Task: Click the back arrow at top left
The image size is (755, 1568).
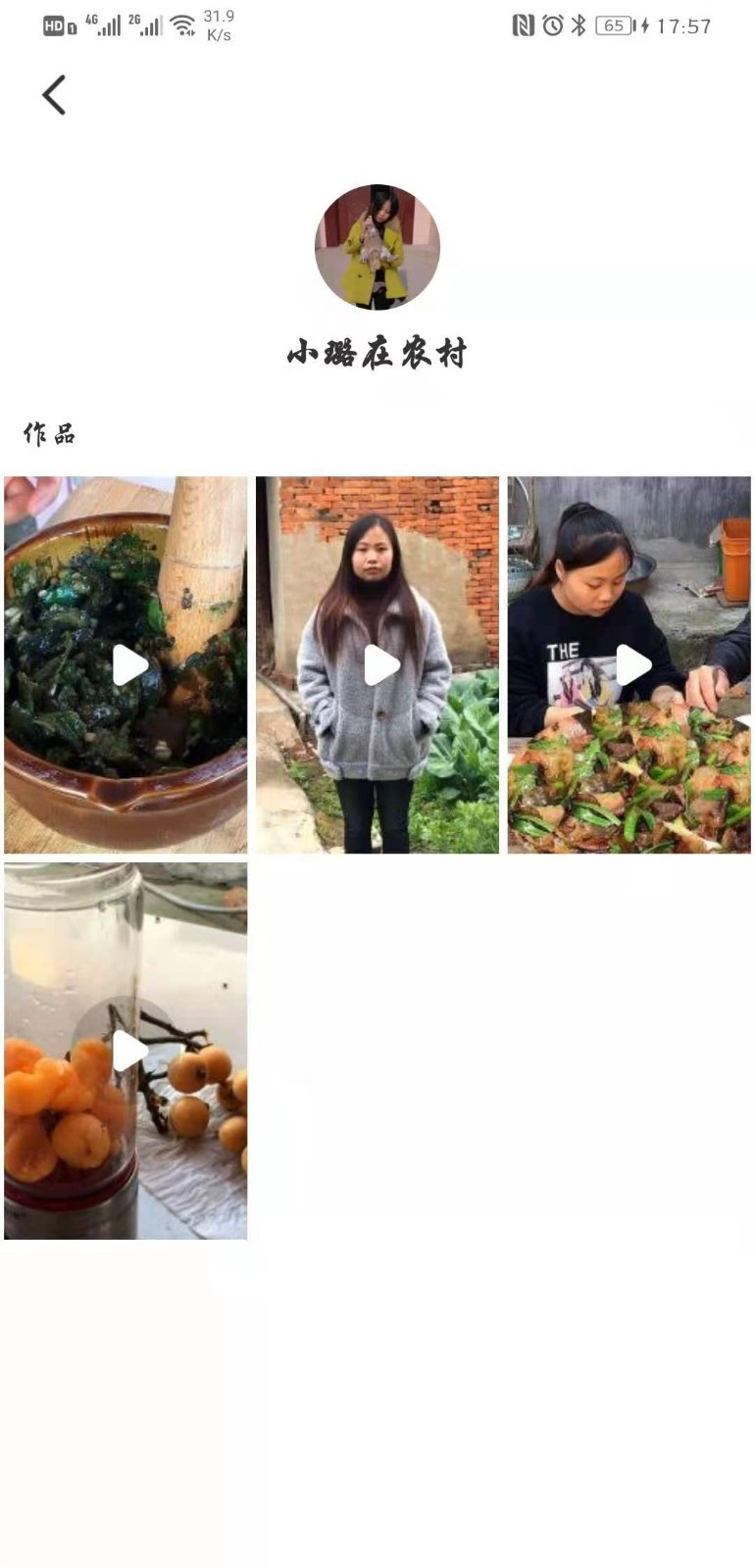Action: (54, 95)
